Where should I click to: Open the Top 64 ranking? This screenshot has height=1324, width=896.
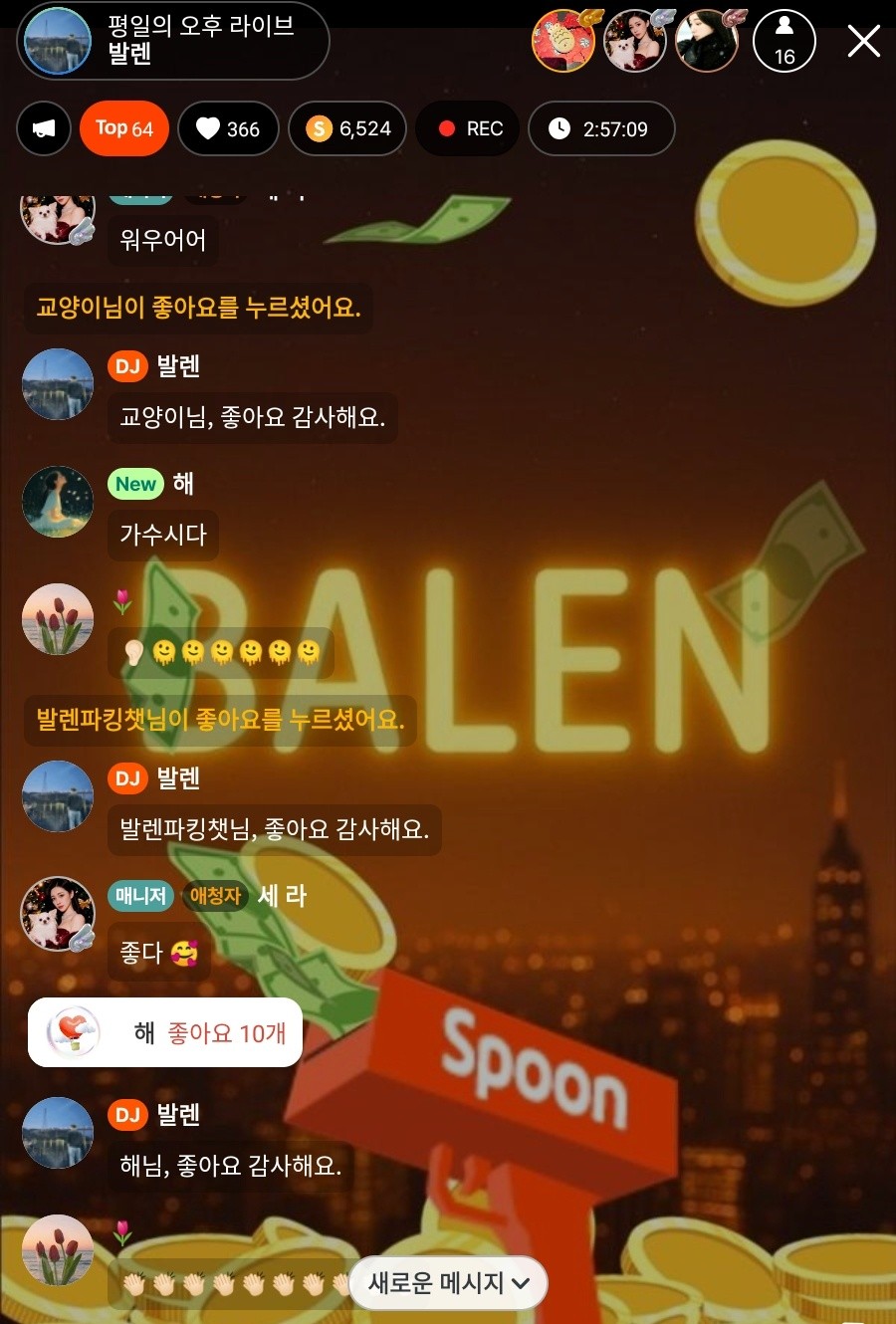click(x=124, y=129)
